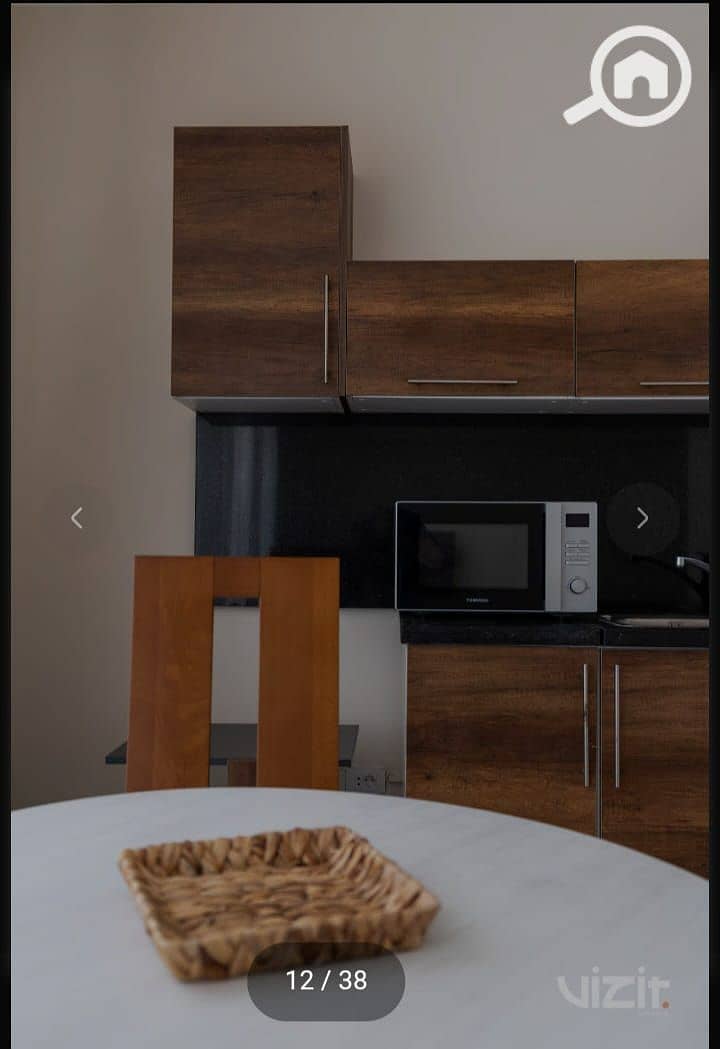Go to the previous photo
Image resolution: width=720 pixels, height=1049 pixels.
77,518
